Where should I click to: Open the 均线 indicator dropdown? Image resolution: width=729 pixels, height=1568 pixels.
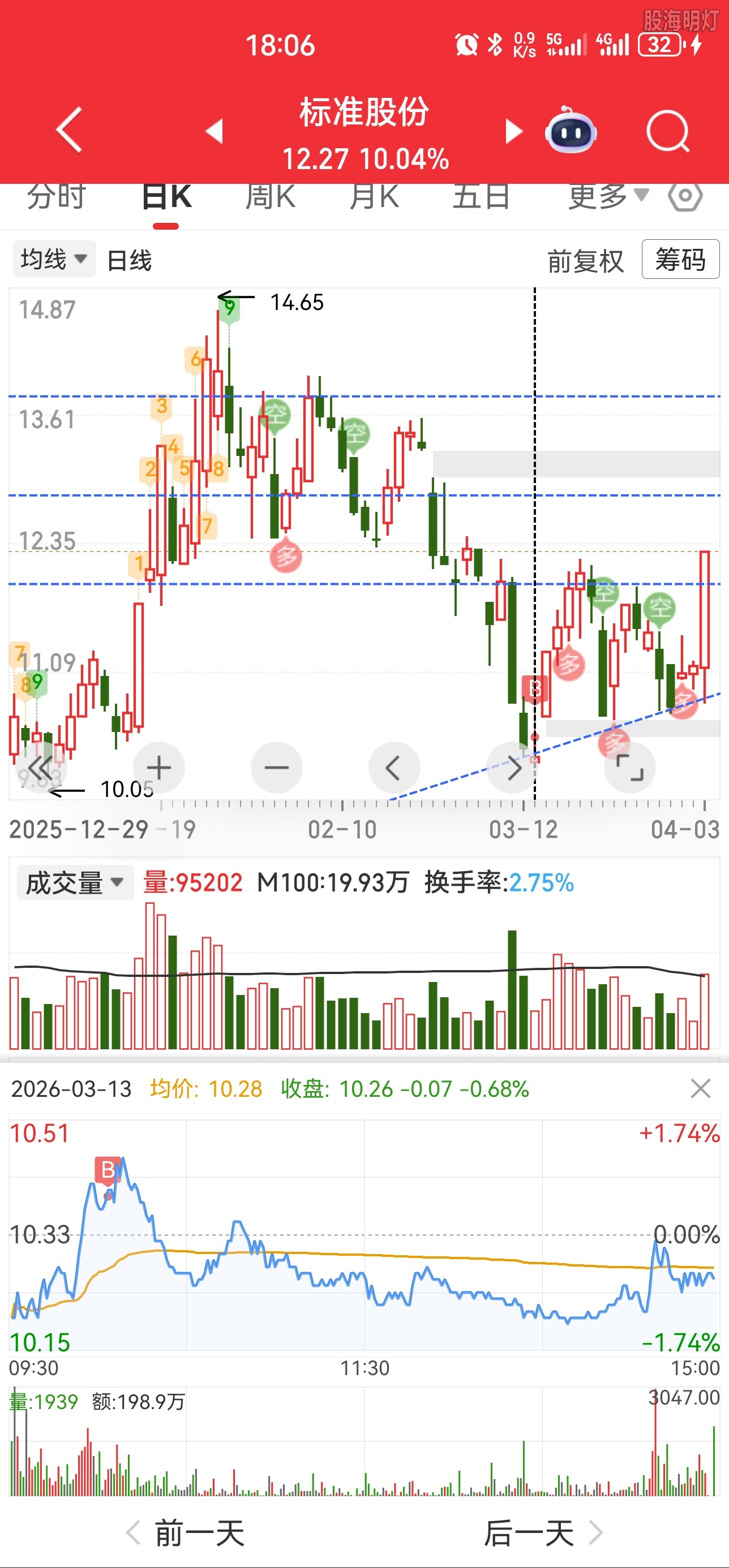[54, 260]
